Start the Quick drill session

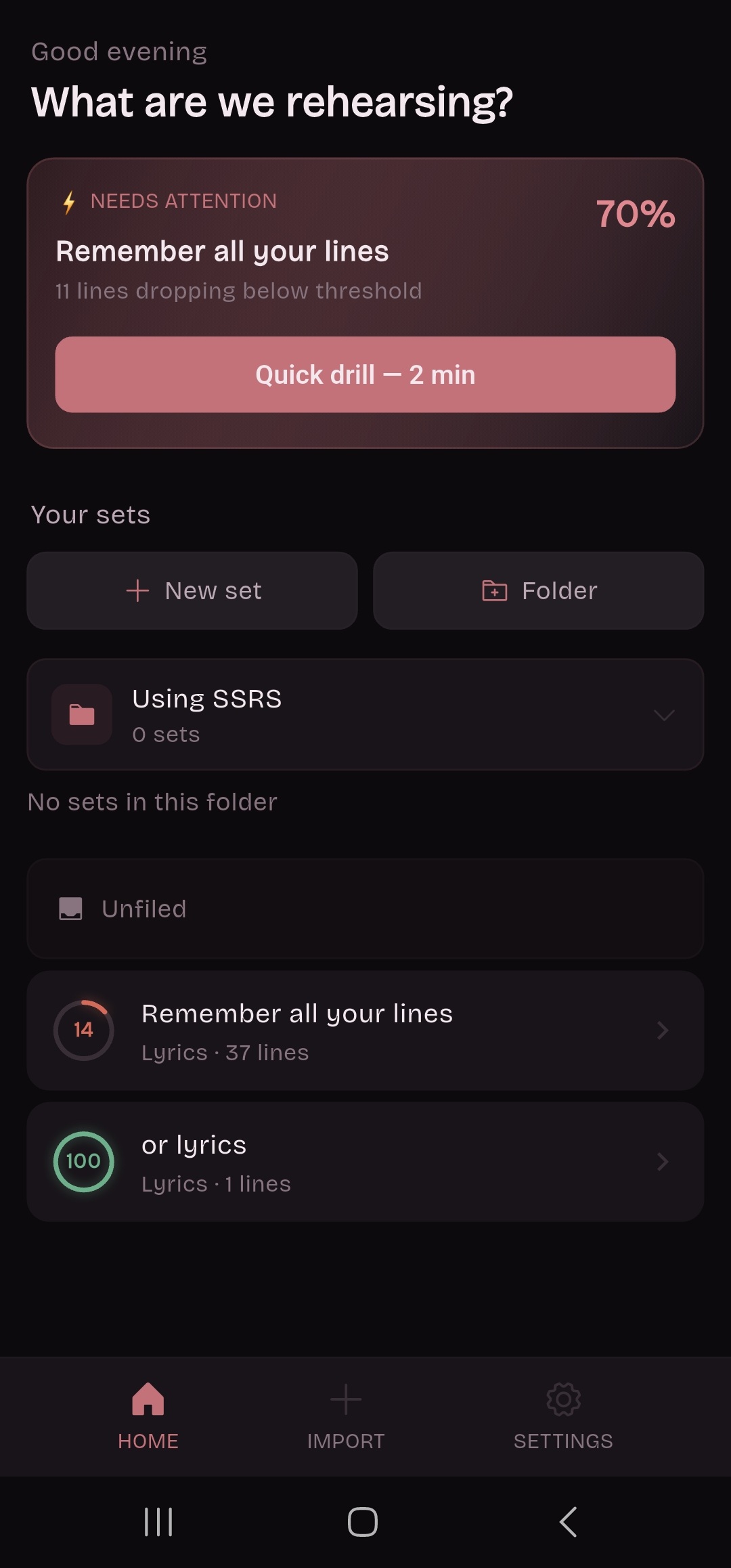(365, 375)
